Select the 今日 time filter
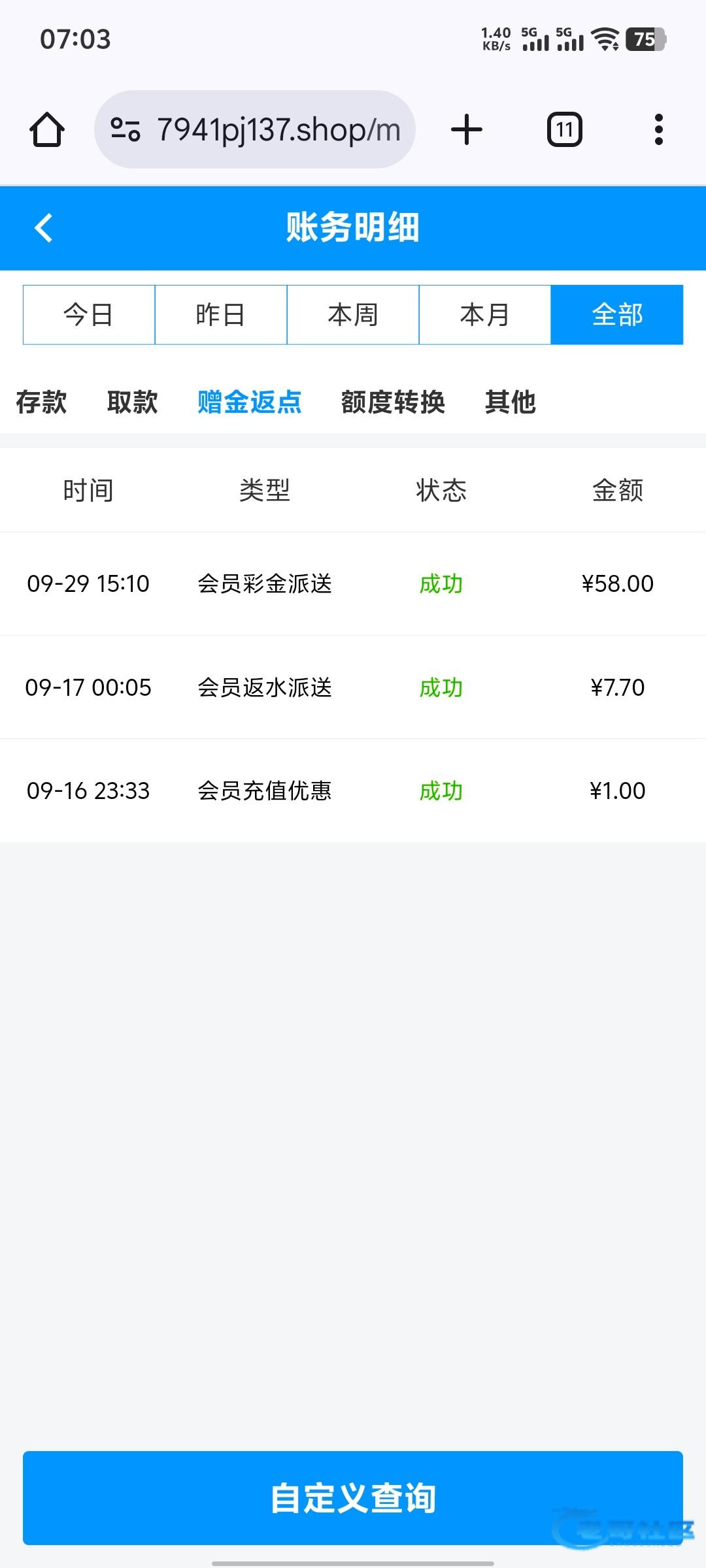The width and height of the screenshot is (706, 1568). click(x=89, y=315)
